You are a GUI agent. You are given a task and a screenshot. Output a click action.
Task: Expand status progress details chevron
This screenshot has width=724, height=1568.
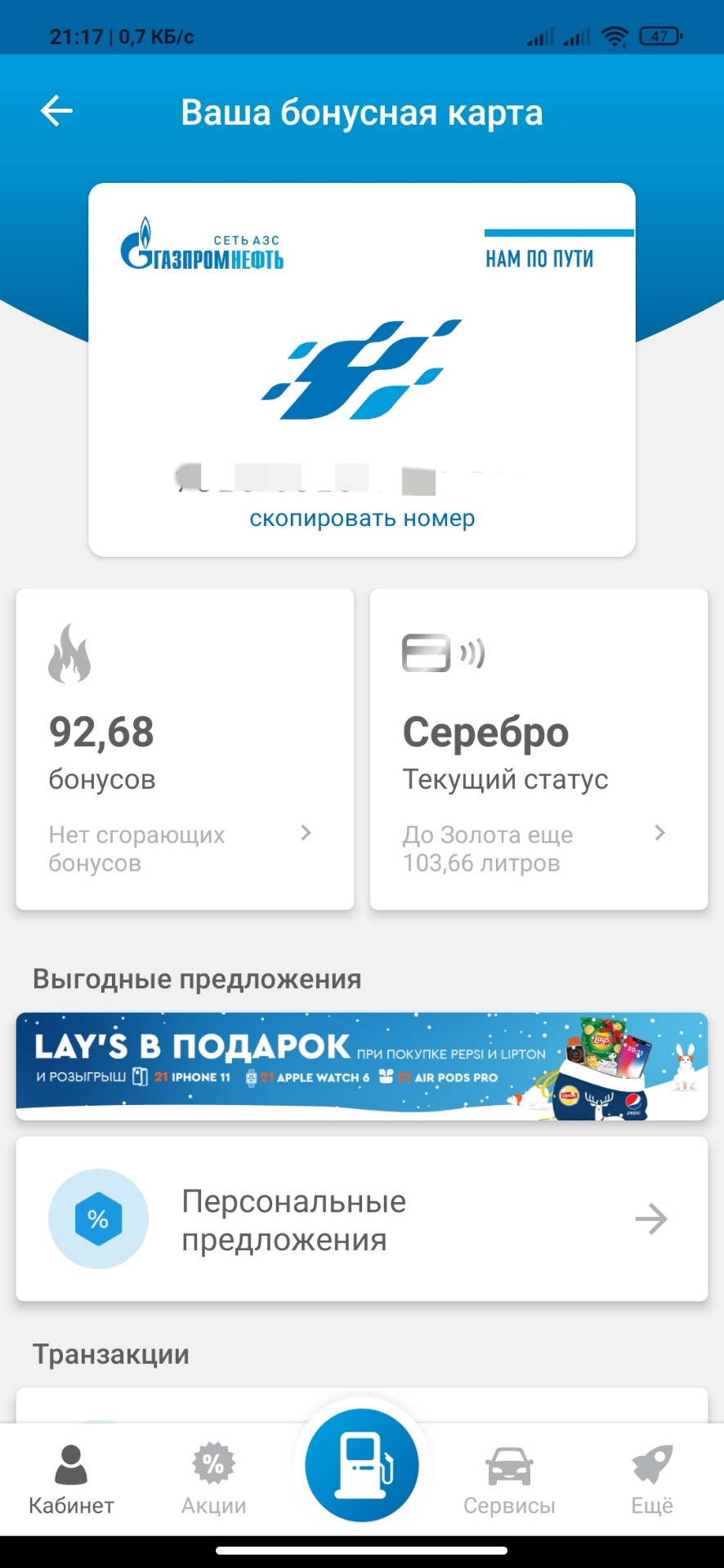pos(660,833)
